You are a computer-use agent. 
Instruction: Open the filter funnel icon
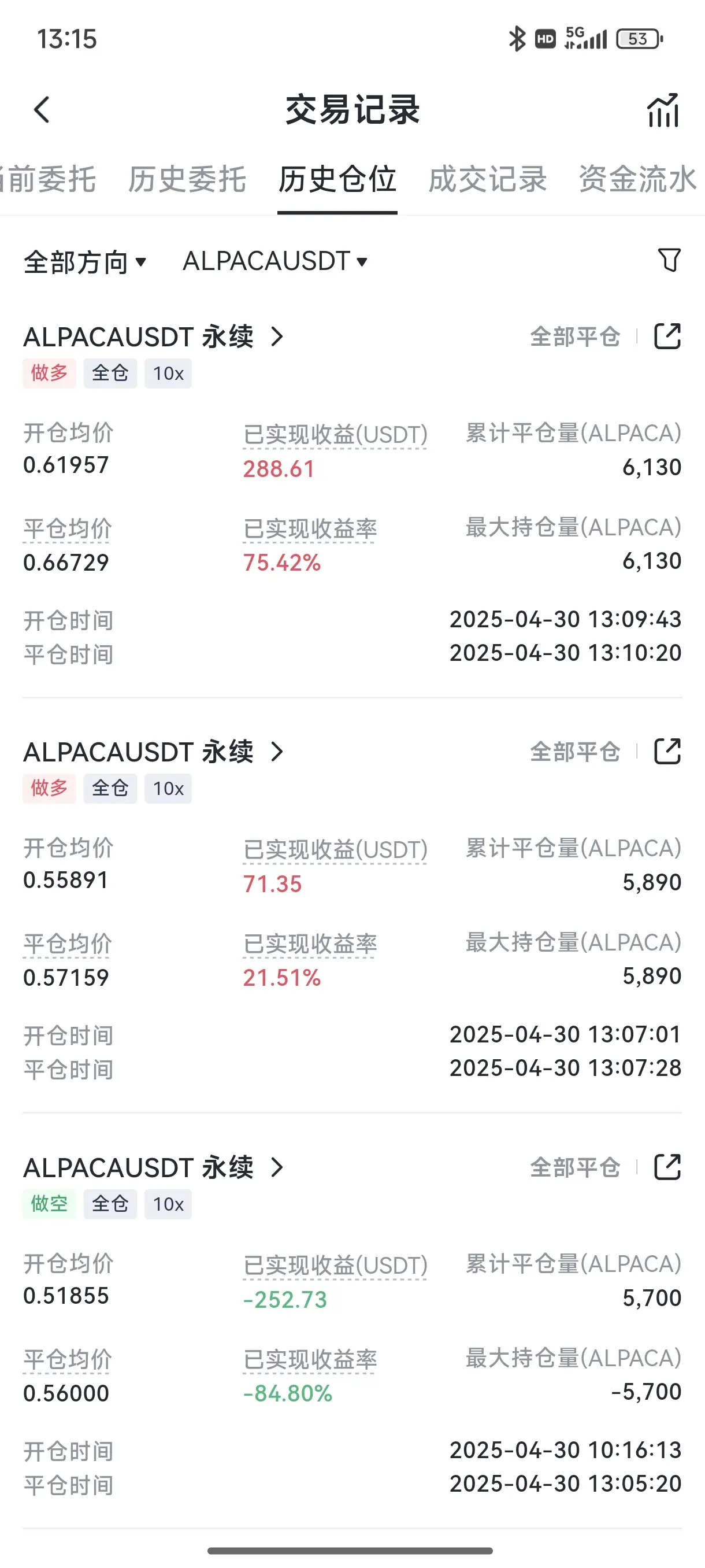[x=669, y=261]
